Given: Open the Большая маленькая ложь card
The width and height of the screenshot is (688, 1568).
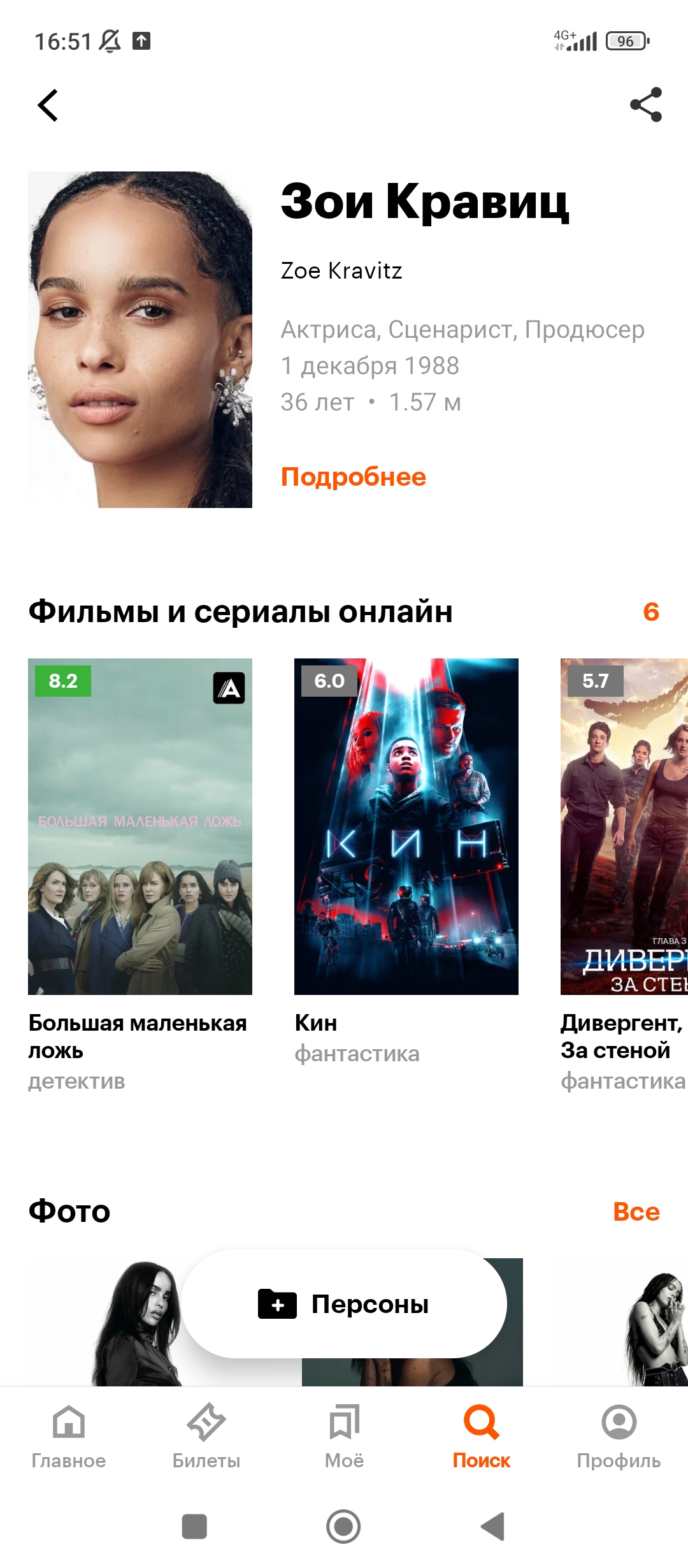Looking at the screenshot, I should (x=140, y=876).
